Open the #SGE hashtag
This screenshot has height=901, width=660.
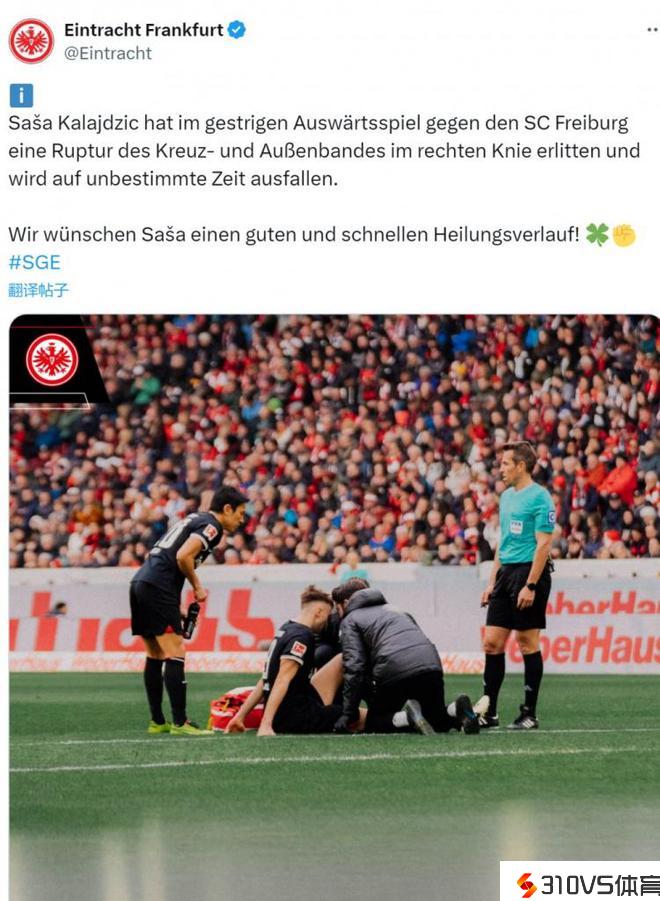(x=34, y=263)
